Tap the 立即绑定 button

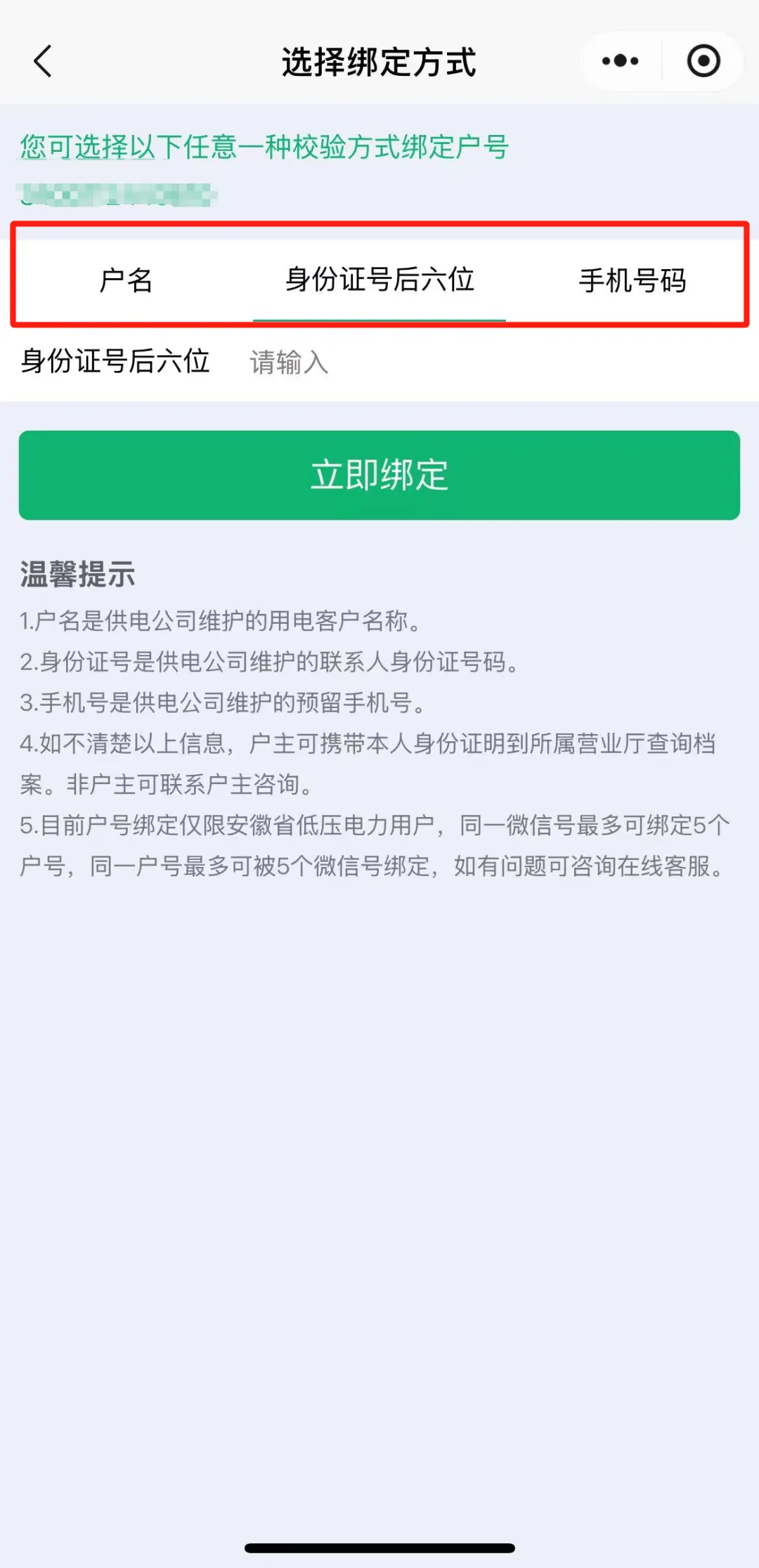(379, 475)
